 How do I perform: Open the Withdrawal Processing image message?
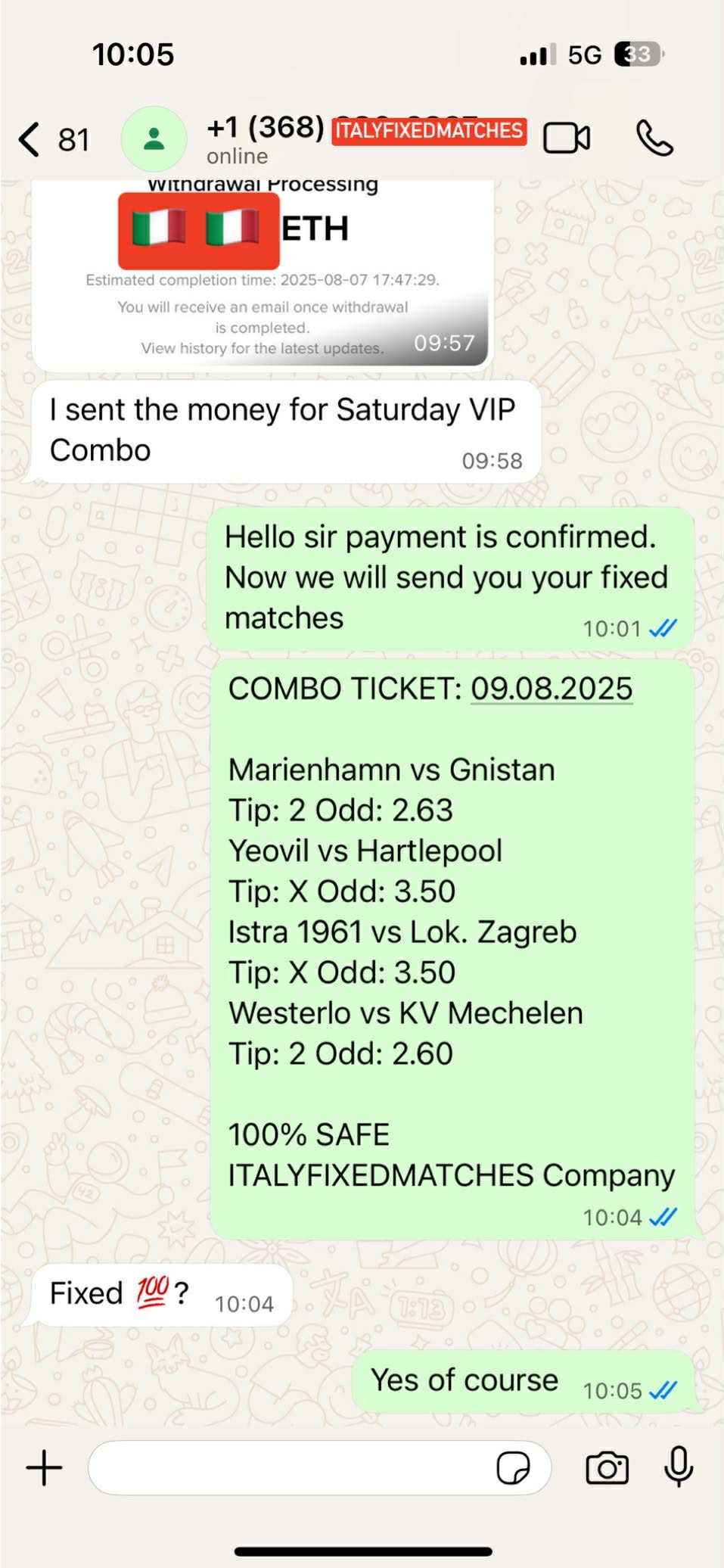click(263, 272)
